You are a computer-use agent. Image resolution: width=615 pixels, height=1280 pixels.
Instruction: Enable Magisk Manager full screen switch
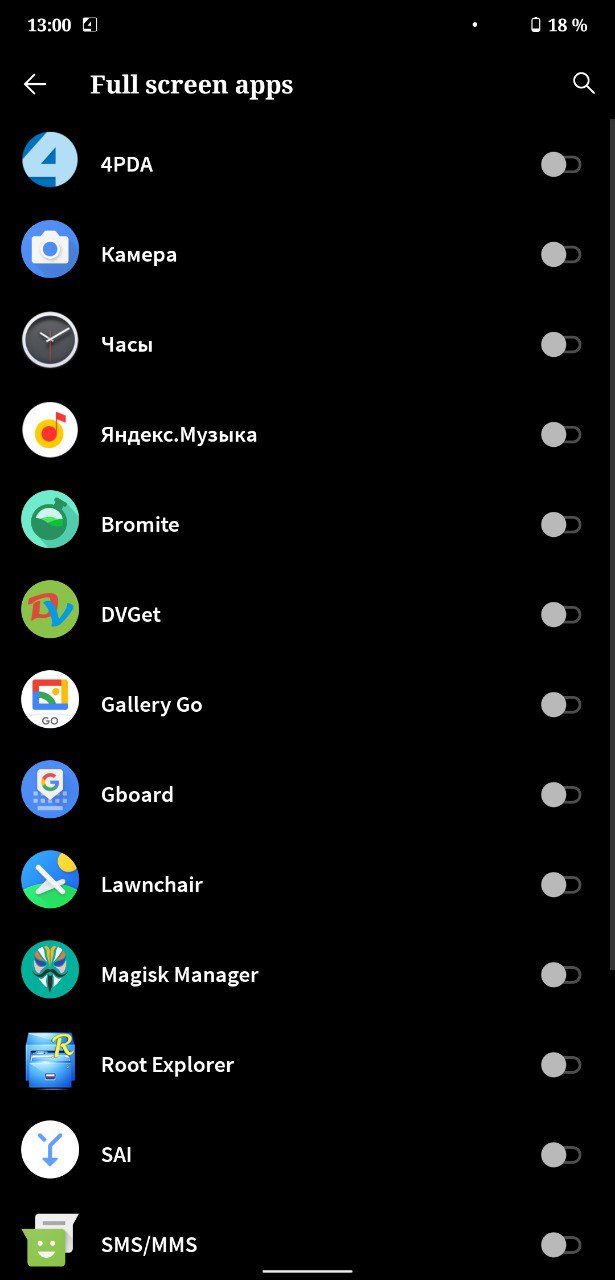click(x=561, y=975)
